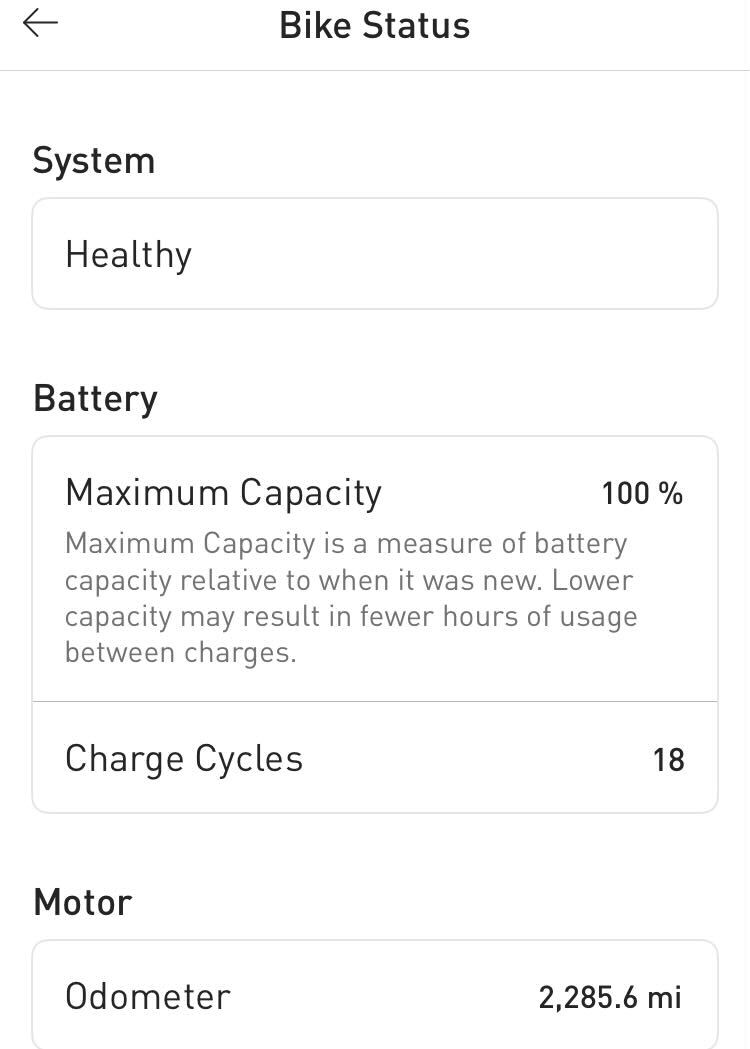The image size is (750, 1049).
Task: Go back from Bike Status
Action: [x=40, y=24]
